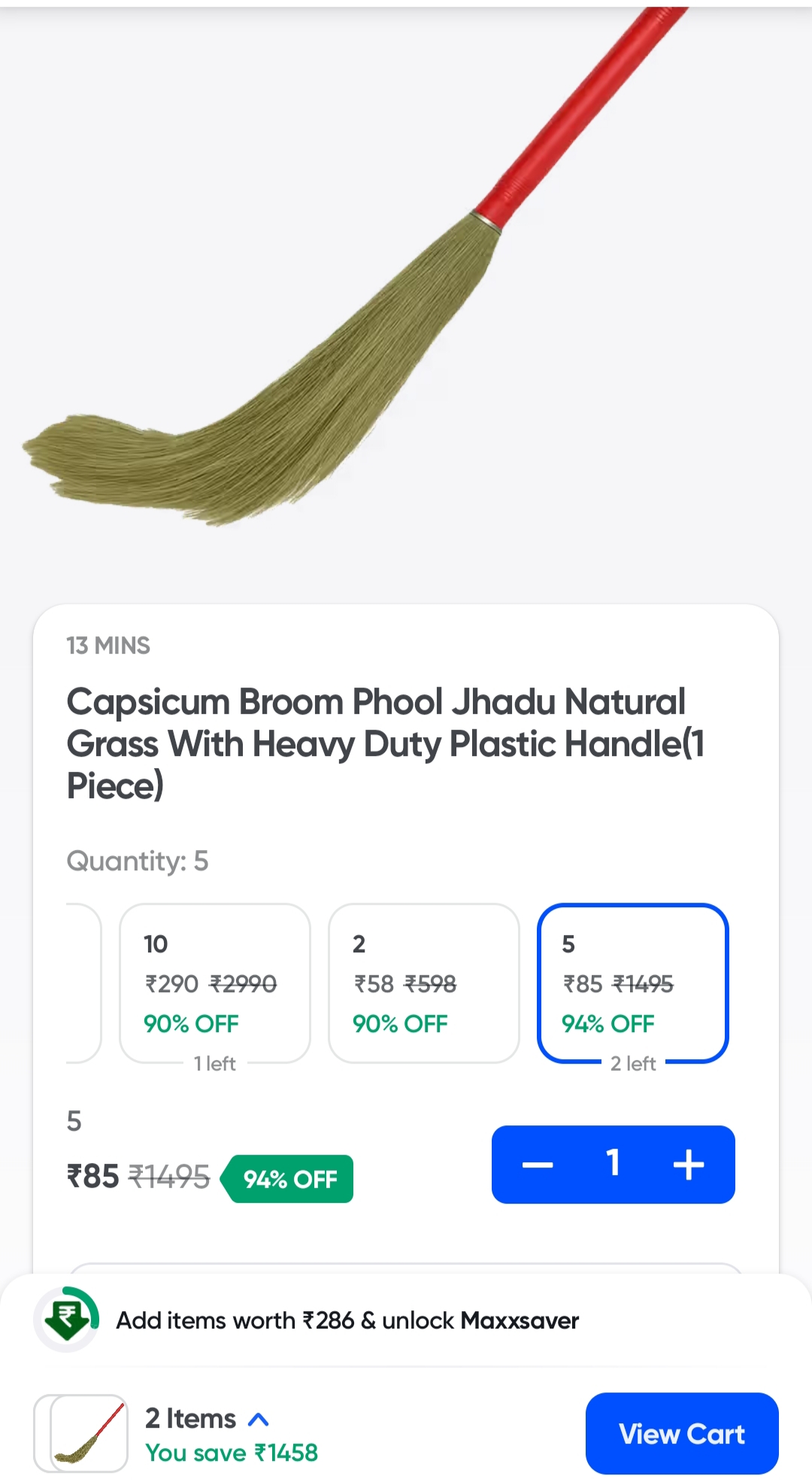The width and height of the screenshot is (812, 1482).
Task: Click the strikethrough ₹1495 price
Action: pos(167,1179)
